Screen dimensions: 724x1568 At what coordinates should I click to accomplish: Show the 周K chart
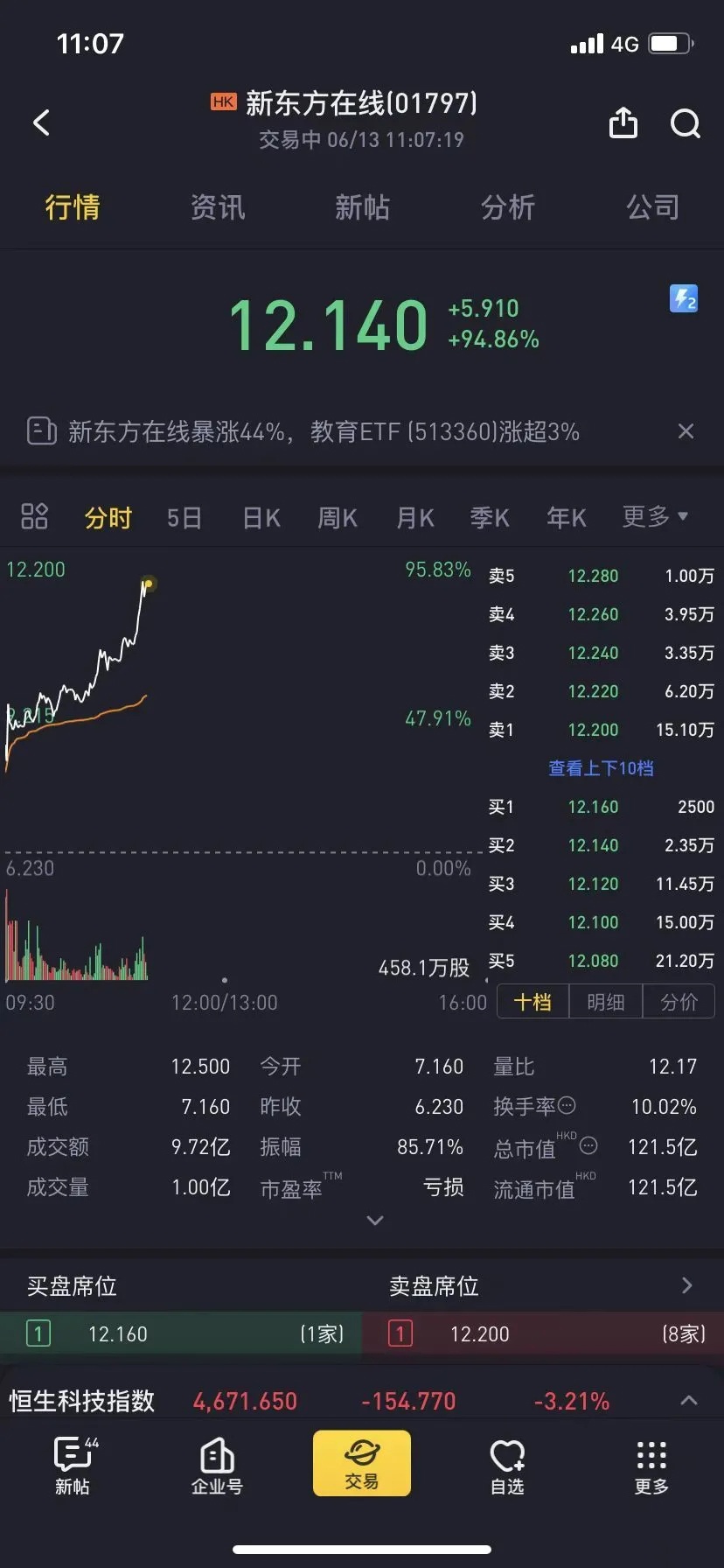coord(338,518)
